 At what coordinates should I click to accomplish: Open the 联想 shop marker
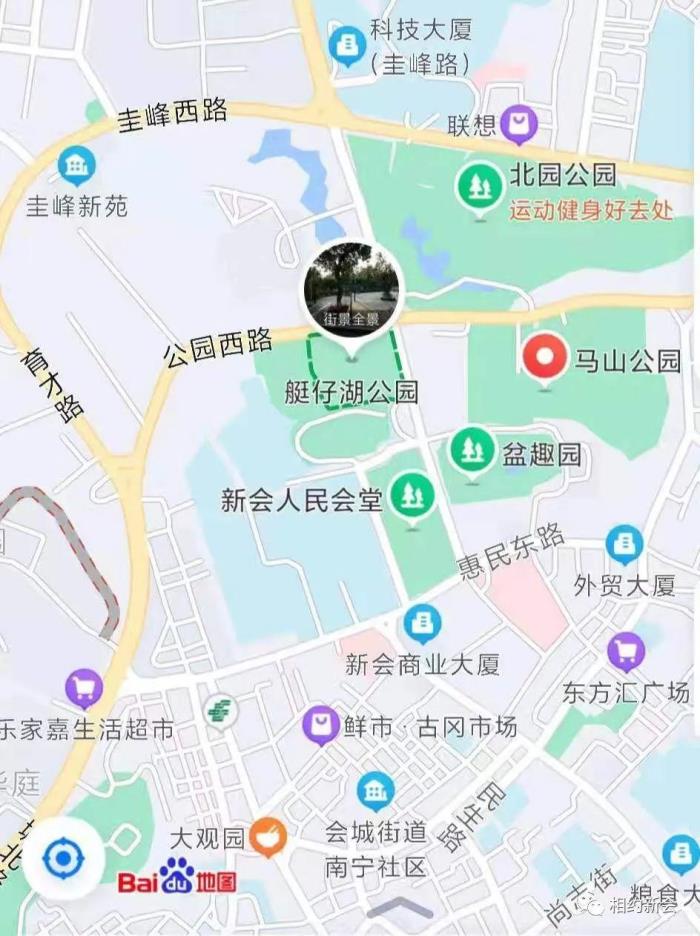(519, 124)
